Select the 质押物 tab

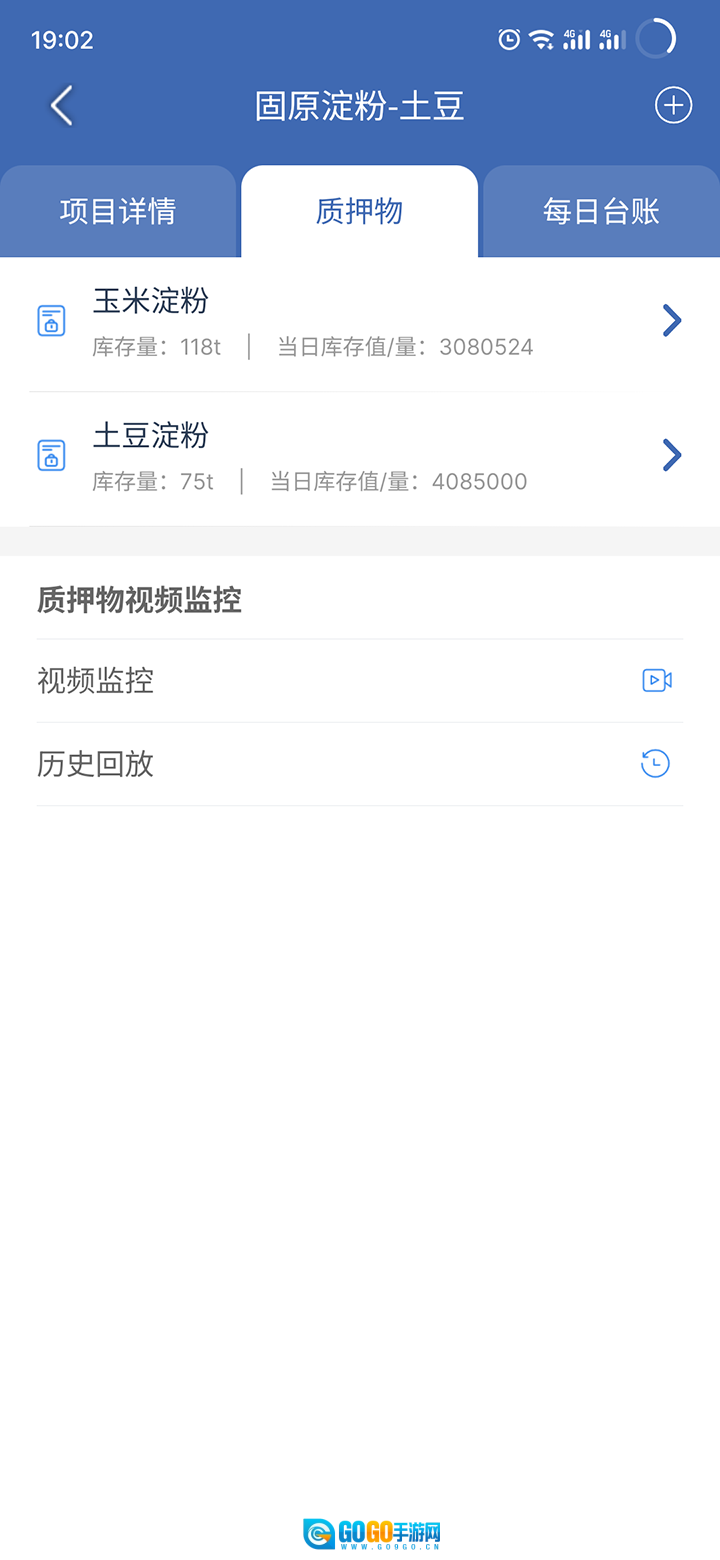pyautogui.click(x=359, y=211)
